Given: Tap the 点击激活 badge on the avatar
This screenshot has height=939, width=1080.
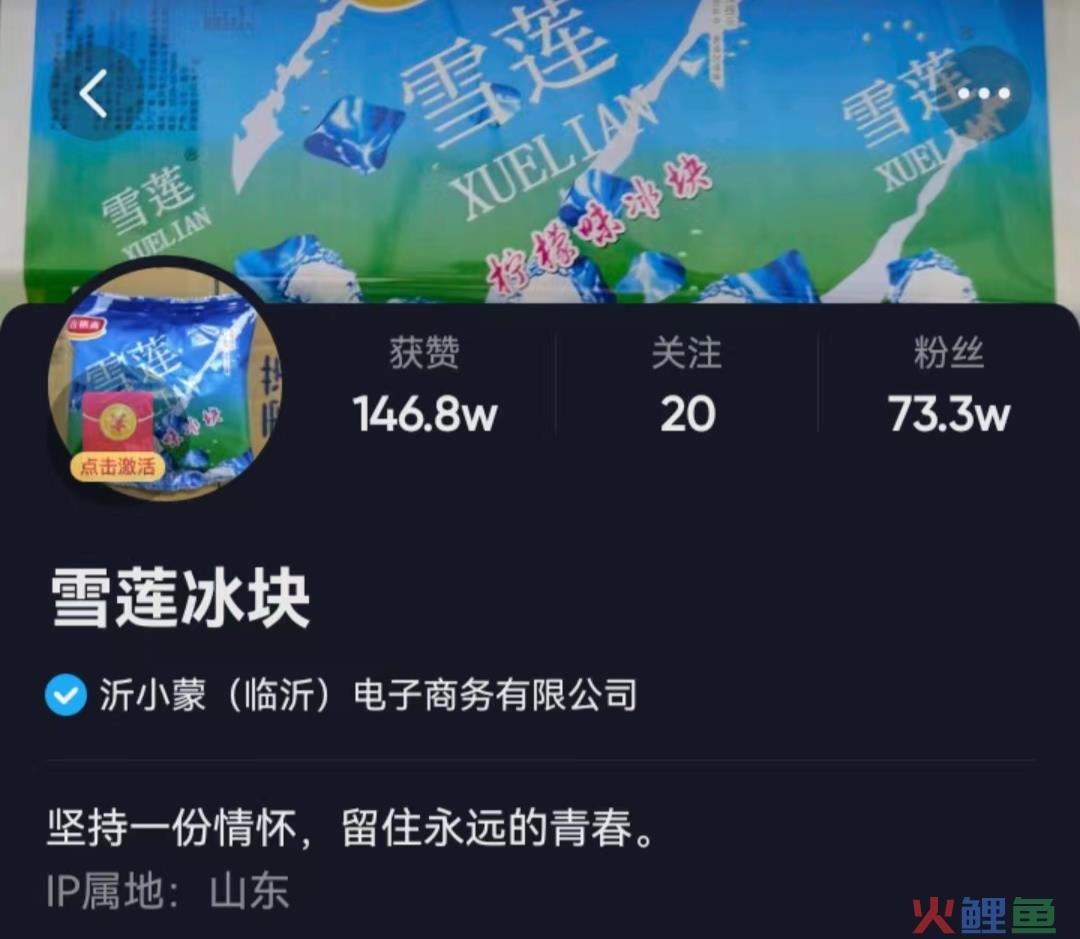Looking at the screenshot, I should (x=118, y=467).
